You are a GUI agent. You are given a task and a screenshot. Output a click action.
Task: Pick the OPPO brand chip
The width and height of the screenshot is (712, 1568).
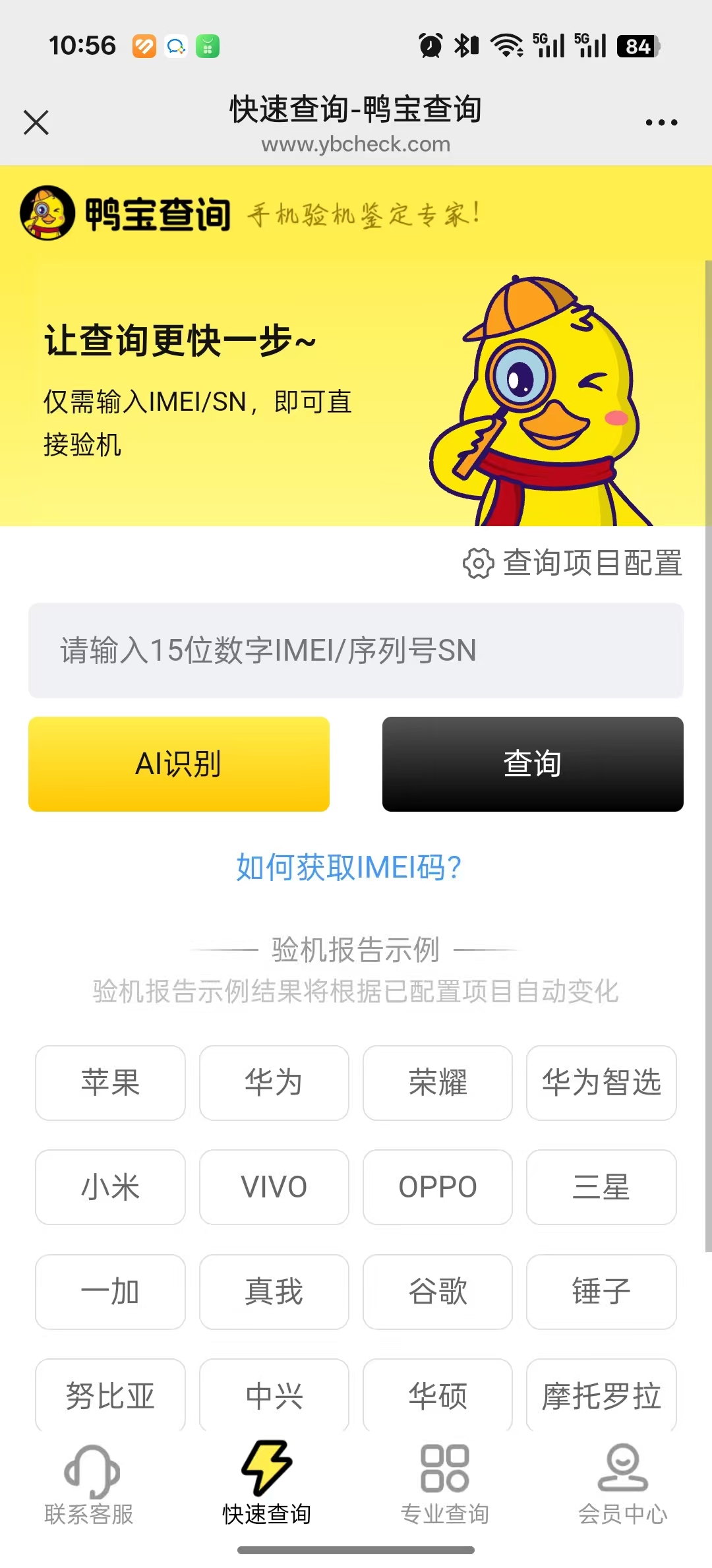(x=437, y=1187)
